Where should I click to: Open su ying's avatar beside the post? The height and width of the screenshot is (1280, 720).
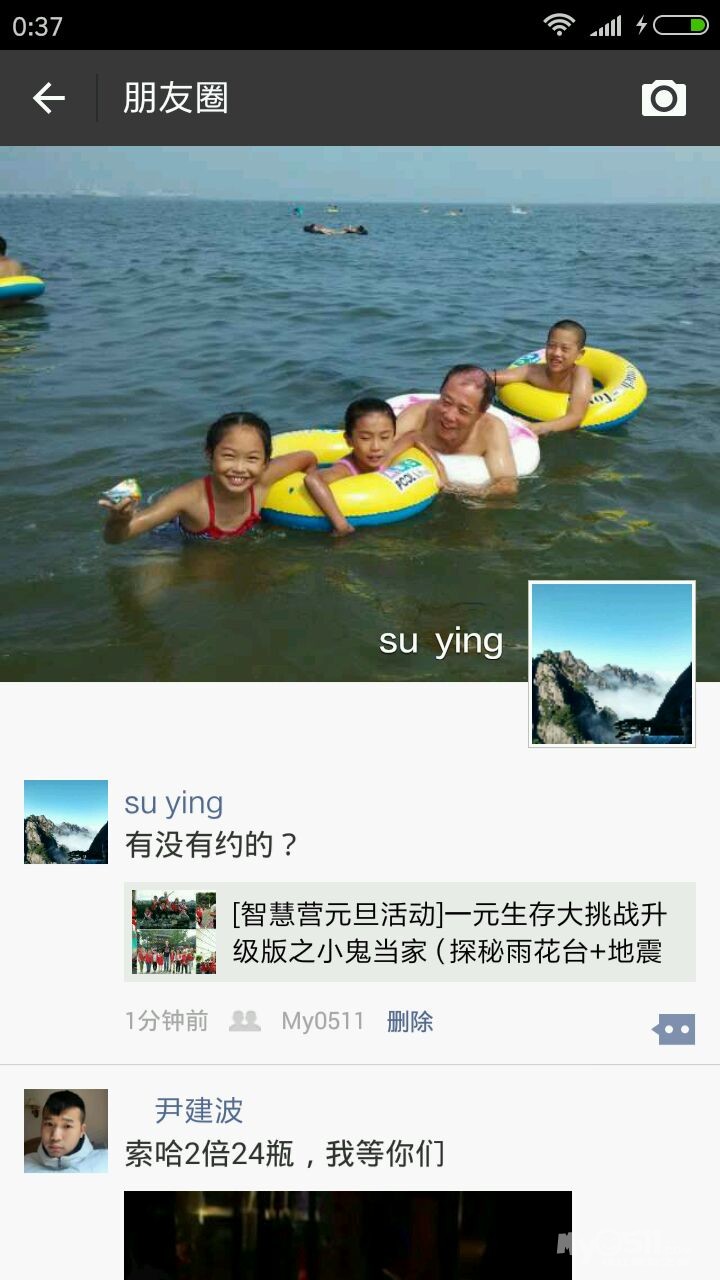[x=66, y=822]
